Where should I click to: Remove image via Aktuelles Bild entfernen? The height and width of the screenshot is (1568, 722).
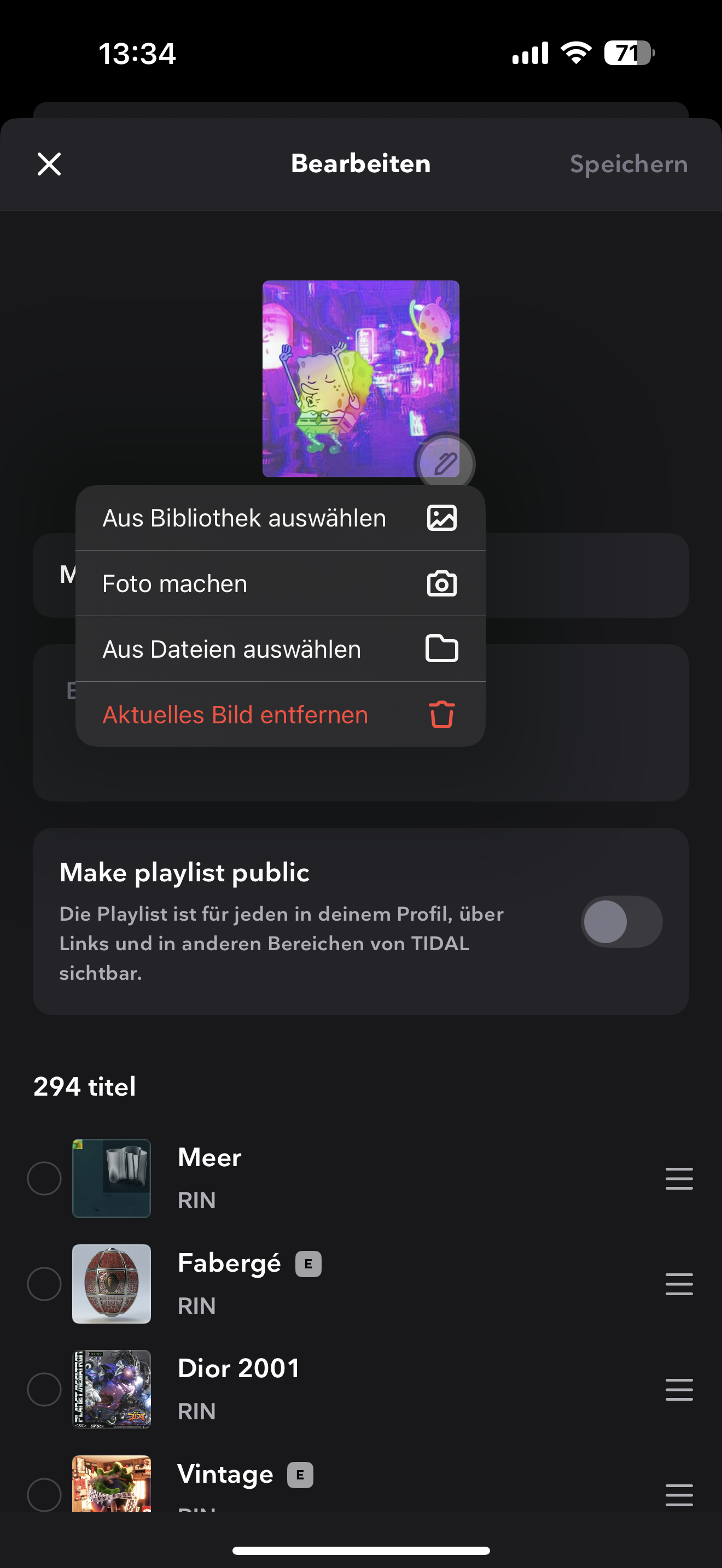(x=280, y=715)
